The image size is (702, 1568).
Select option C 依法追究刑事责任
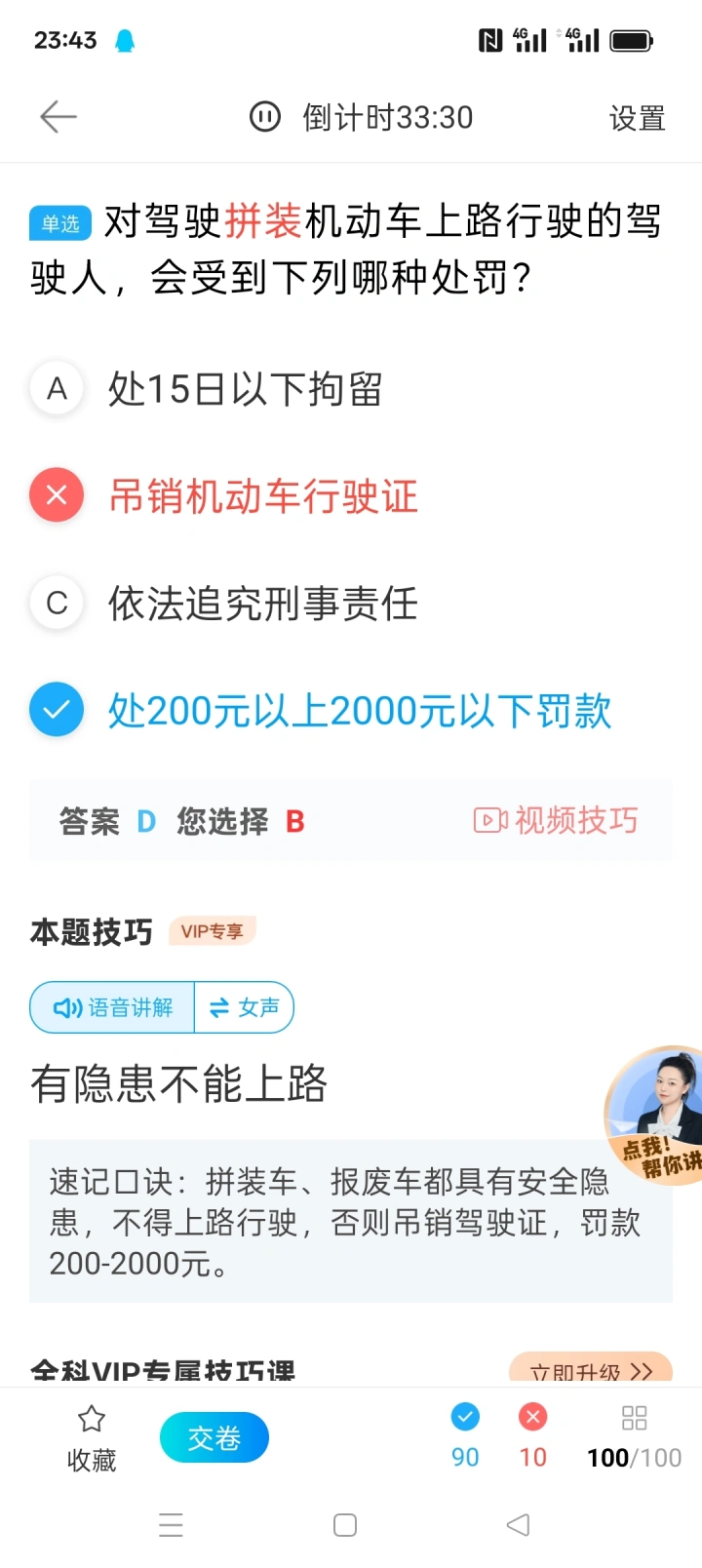(262, 604)
